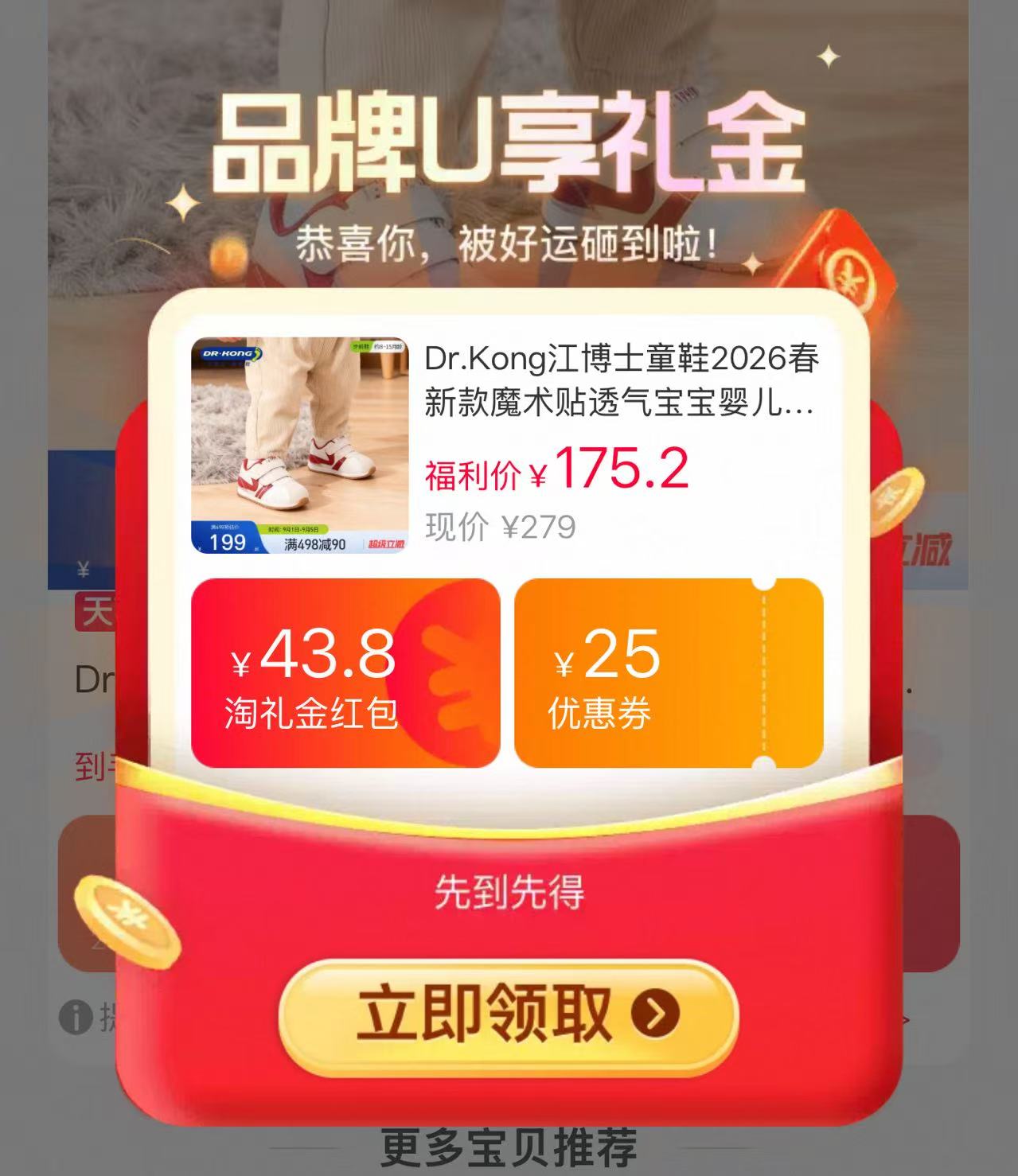Screen dimensions: 1018x1176
Task: Select the ¥25 优惠券 coupon
Action: pos(669,673)
